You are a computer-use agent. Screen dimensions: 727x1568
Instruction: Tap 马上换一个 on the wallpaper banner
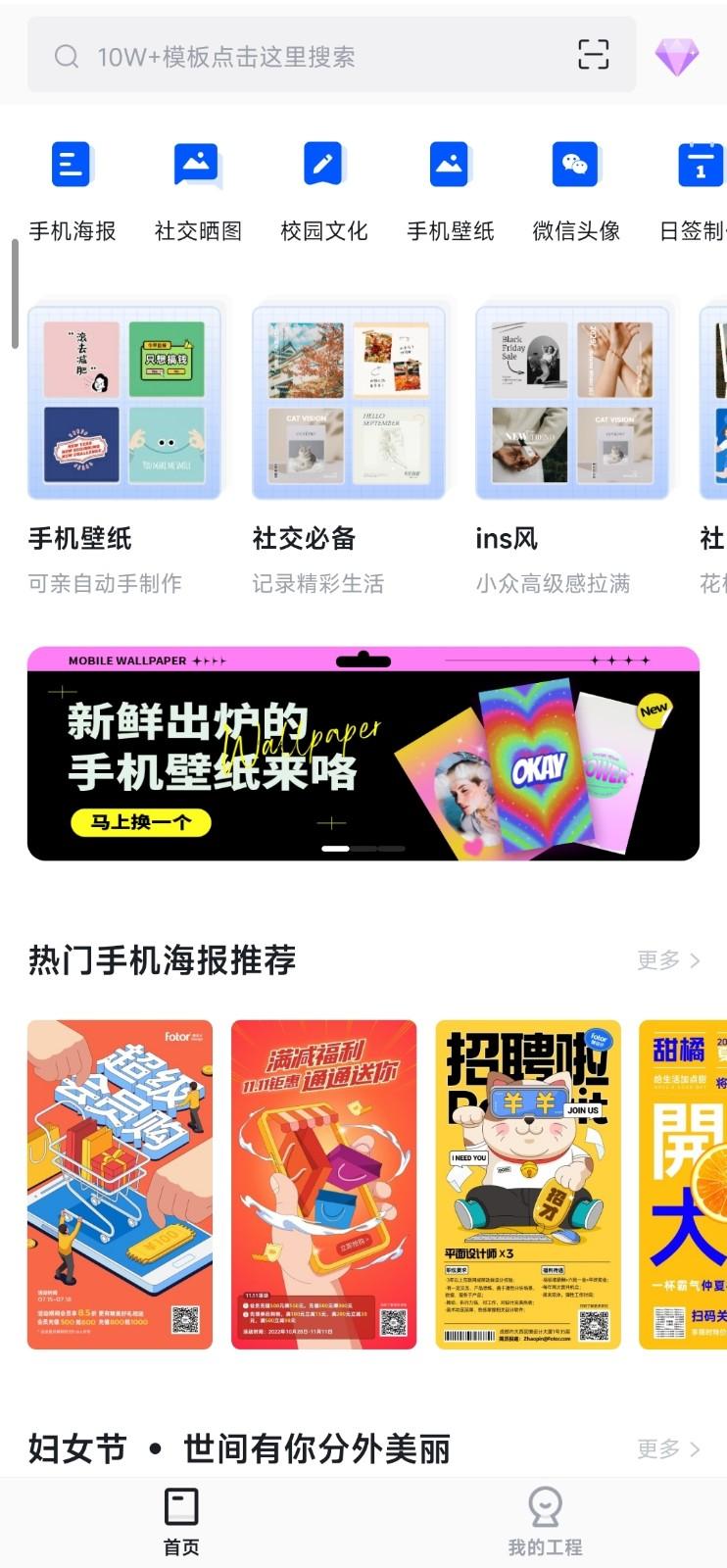coord(140,822)
